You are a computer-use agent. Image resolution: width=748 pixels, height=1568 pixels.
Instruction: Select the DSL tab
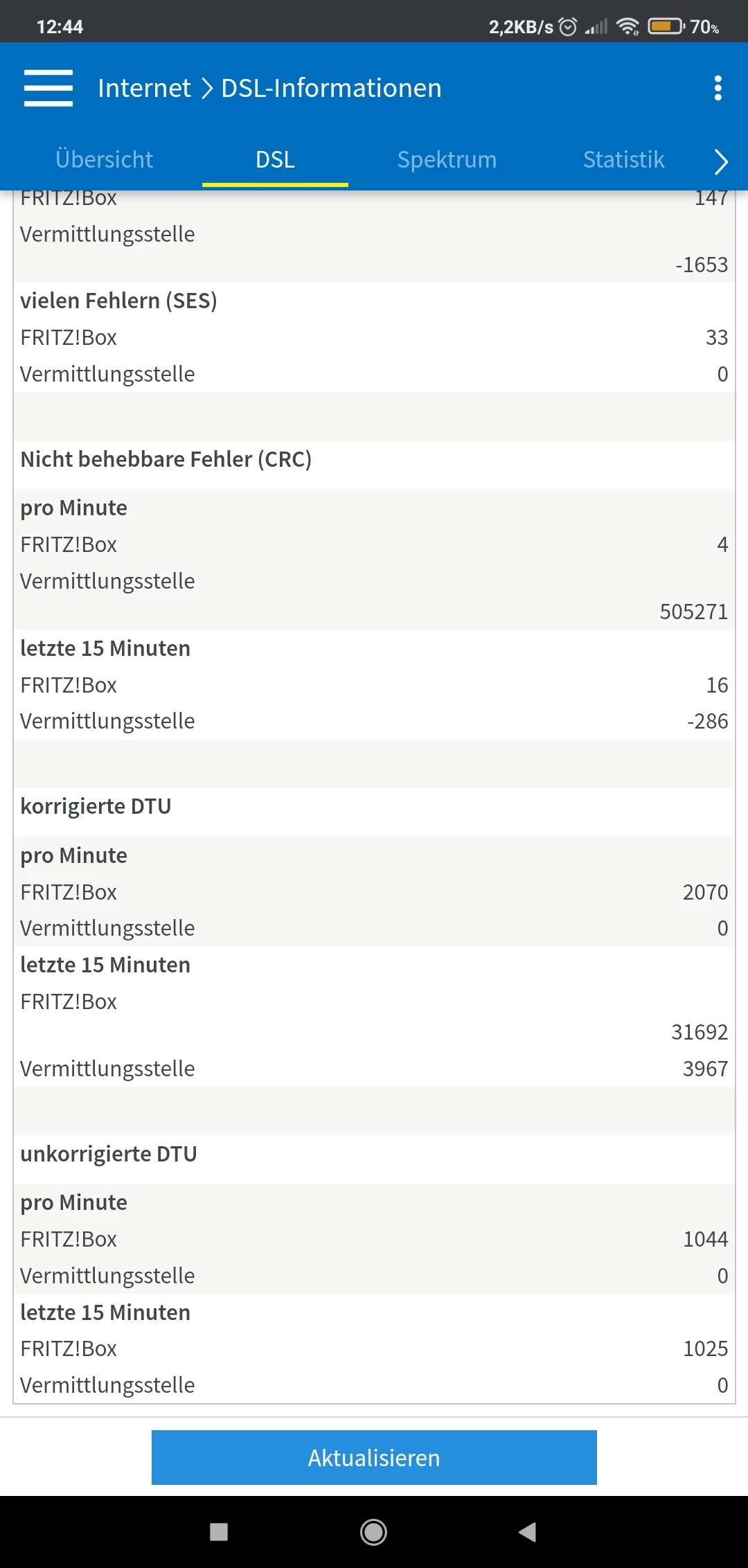point(275,160)
